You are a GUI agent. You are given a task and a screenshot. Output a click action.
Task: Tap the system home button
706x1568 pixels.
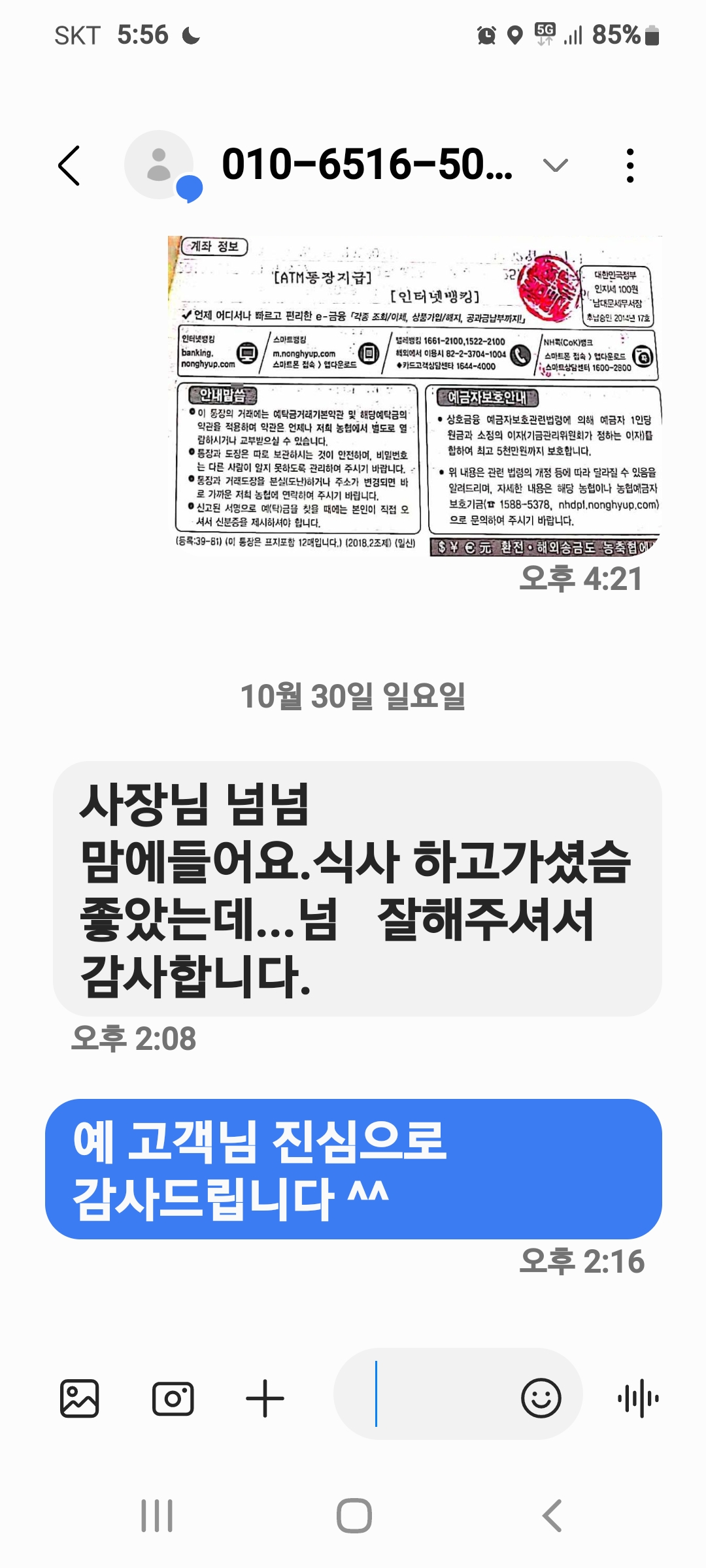coord(354,1516)
